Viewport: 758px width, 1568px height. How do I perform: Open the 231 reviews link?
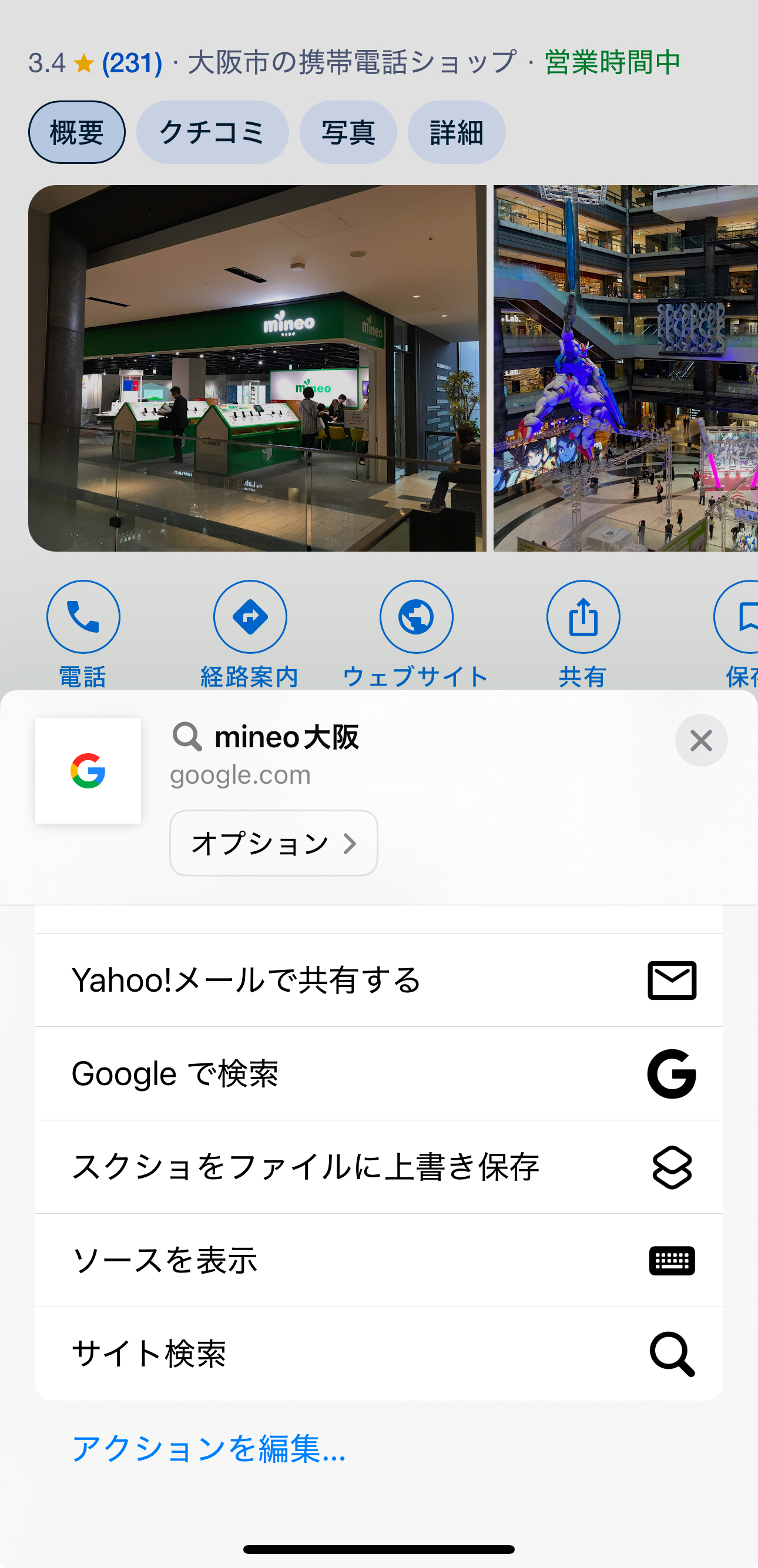point(132,63)
